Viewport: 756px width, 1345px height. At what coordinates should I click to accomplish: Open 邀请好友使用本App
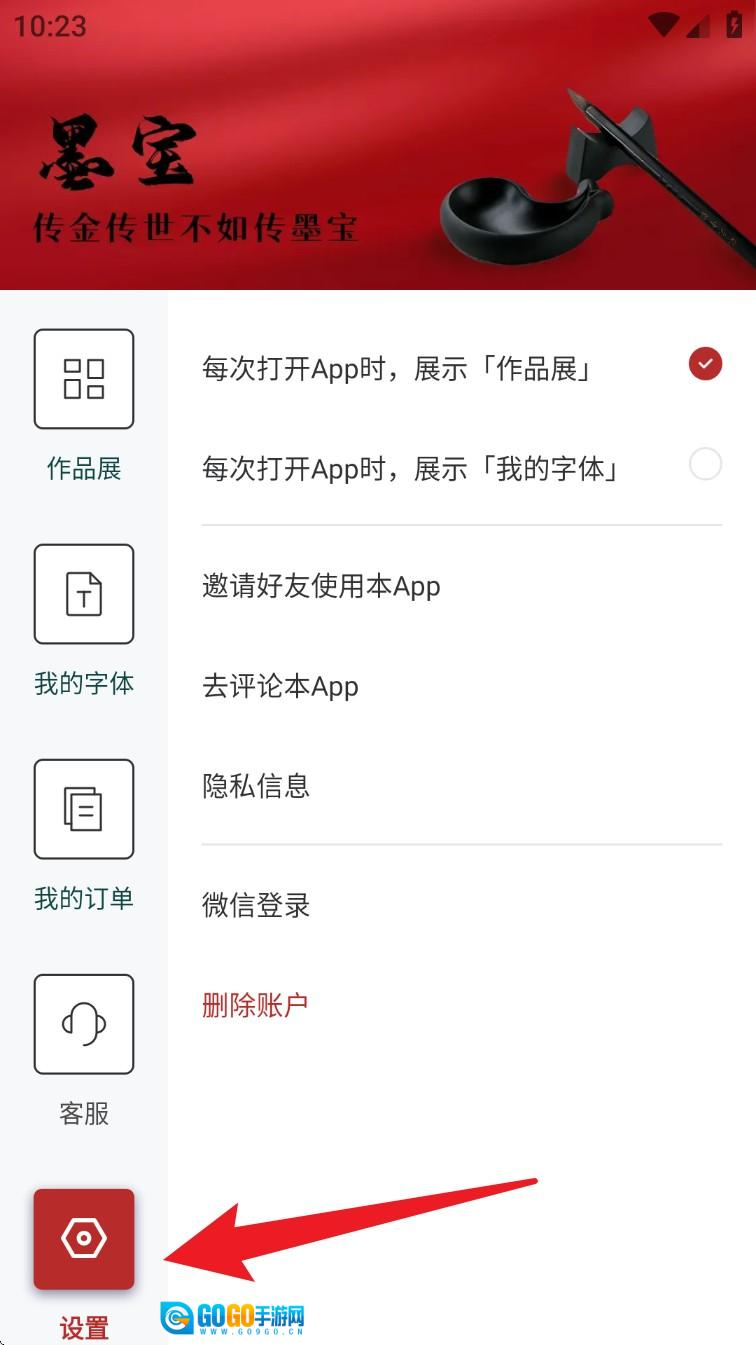click(x=321, y=586)
